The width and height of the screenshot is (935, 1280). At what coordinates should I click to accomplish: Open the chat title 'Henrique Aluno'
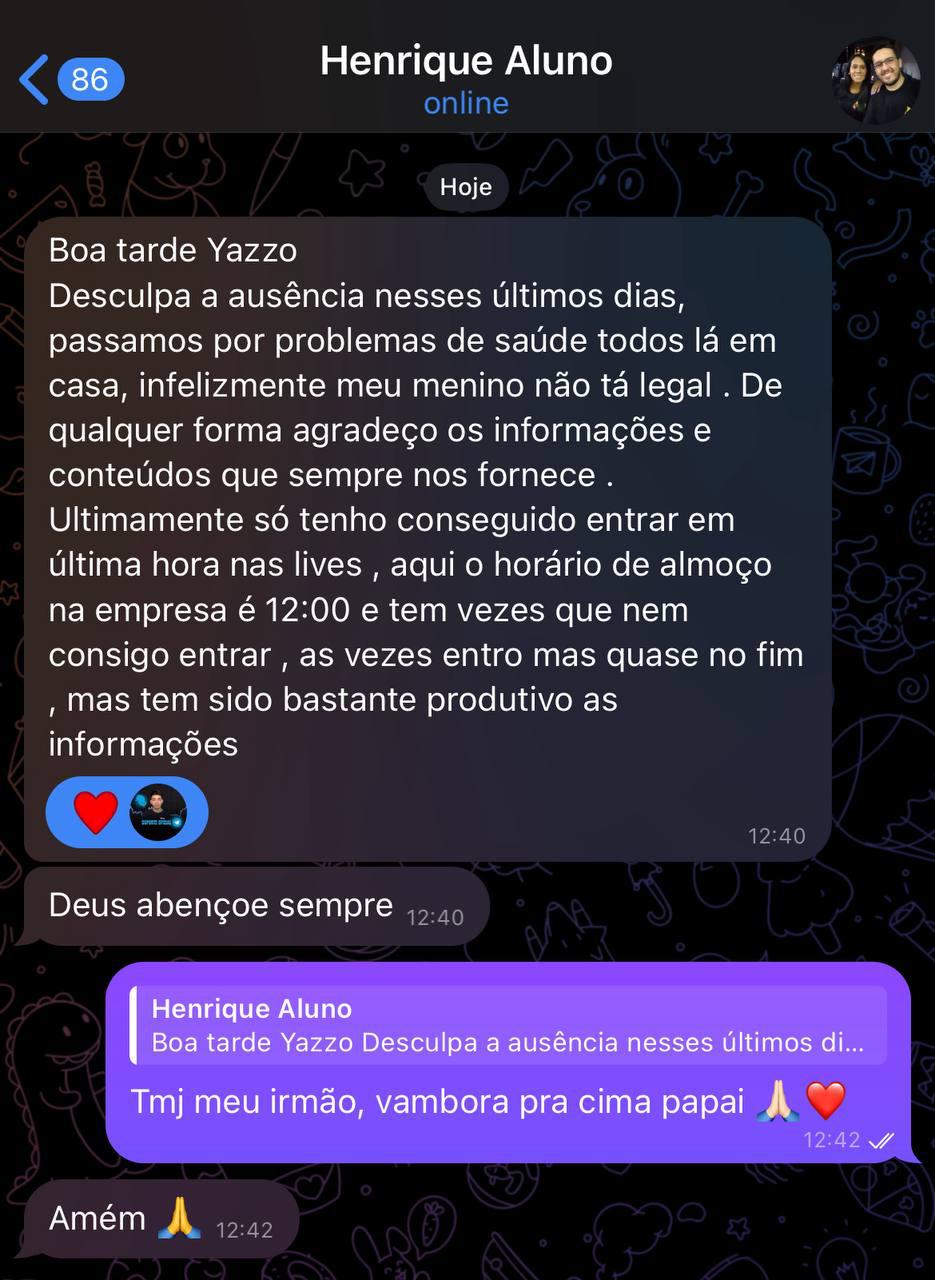[x=465, y=61]
